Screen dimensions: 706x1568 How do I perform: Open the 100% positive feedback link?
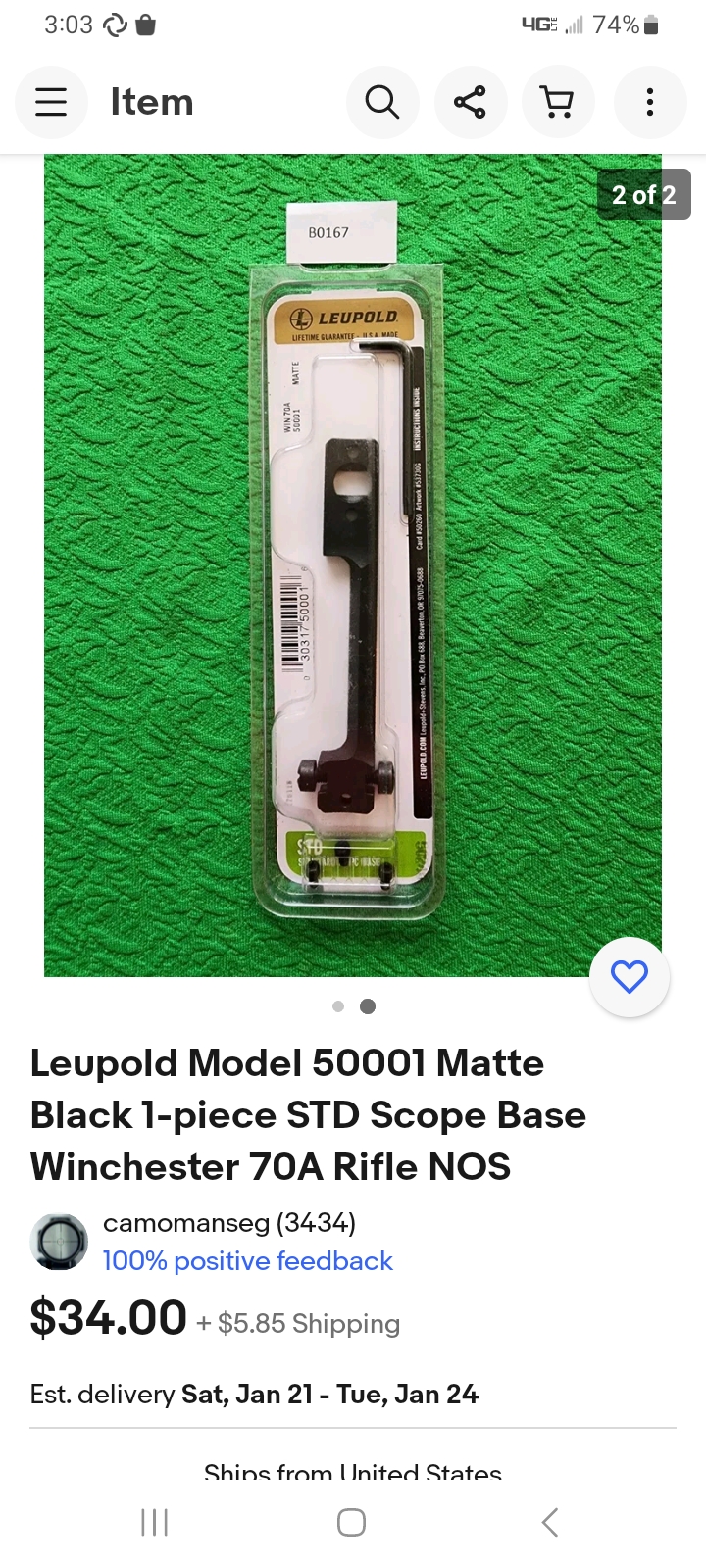tap(247, 1261)
